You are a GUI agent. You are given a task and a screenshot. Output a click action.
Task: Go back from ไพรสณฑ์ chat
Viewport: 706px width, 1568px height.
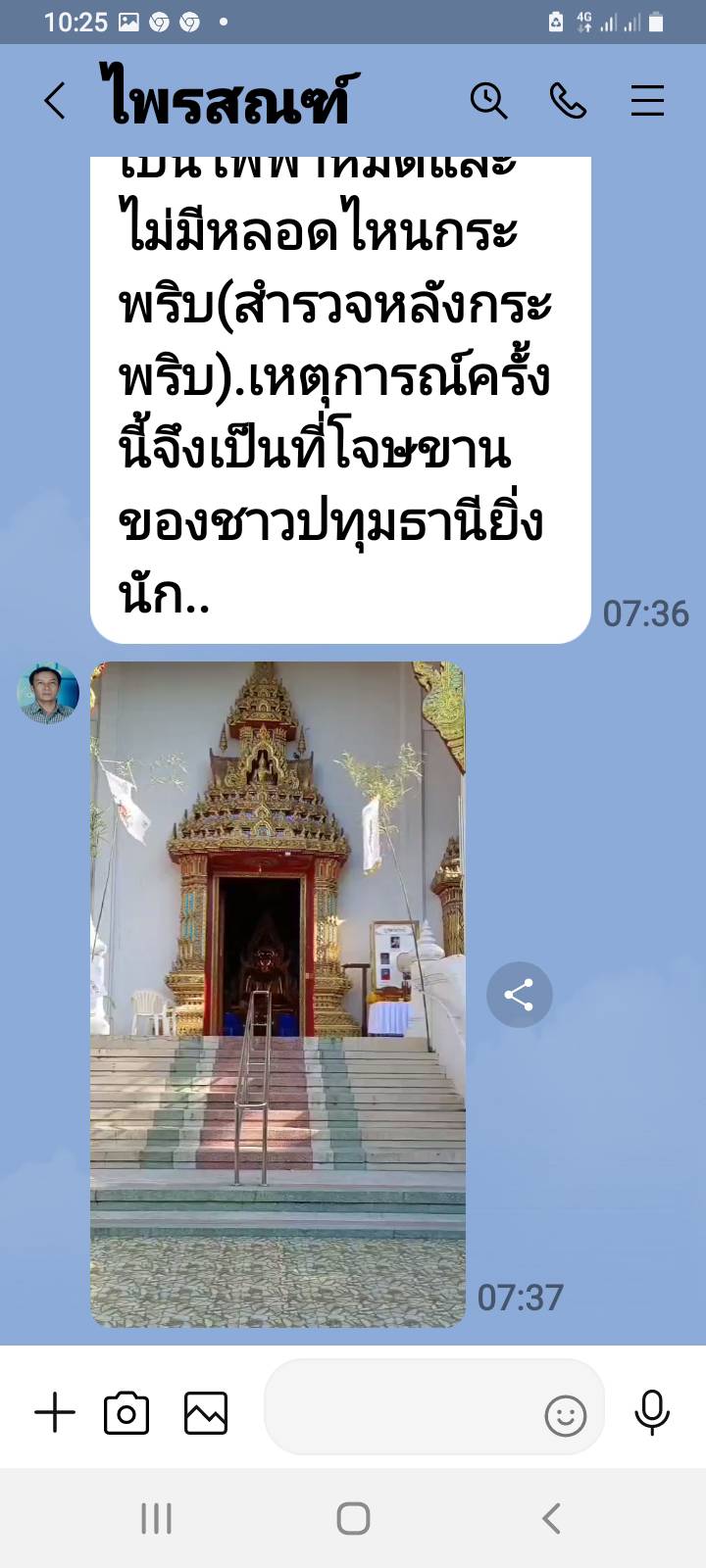[x=55, y=101]
